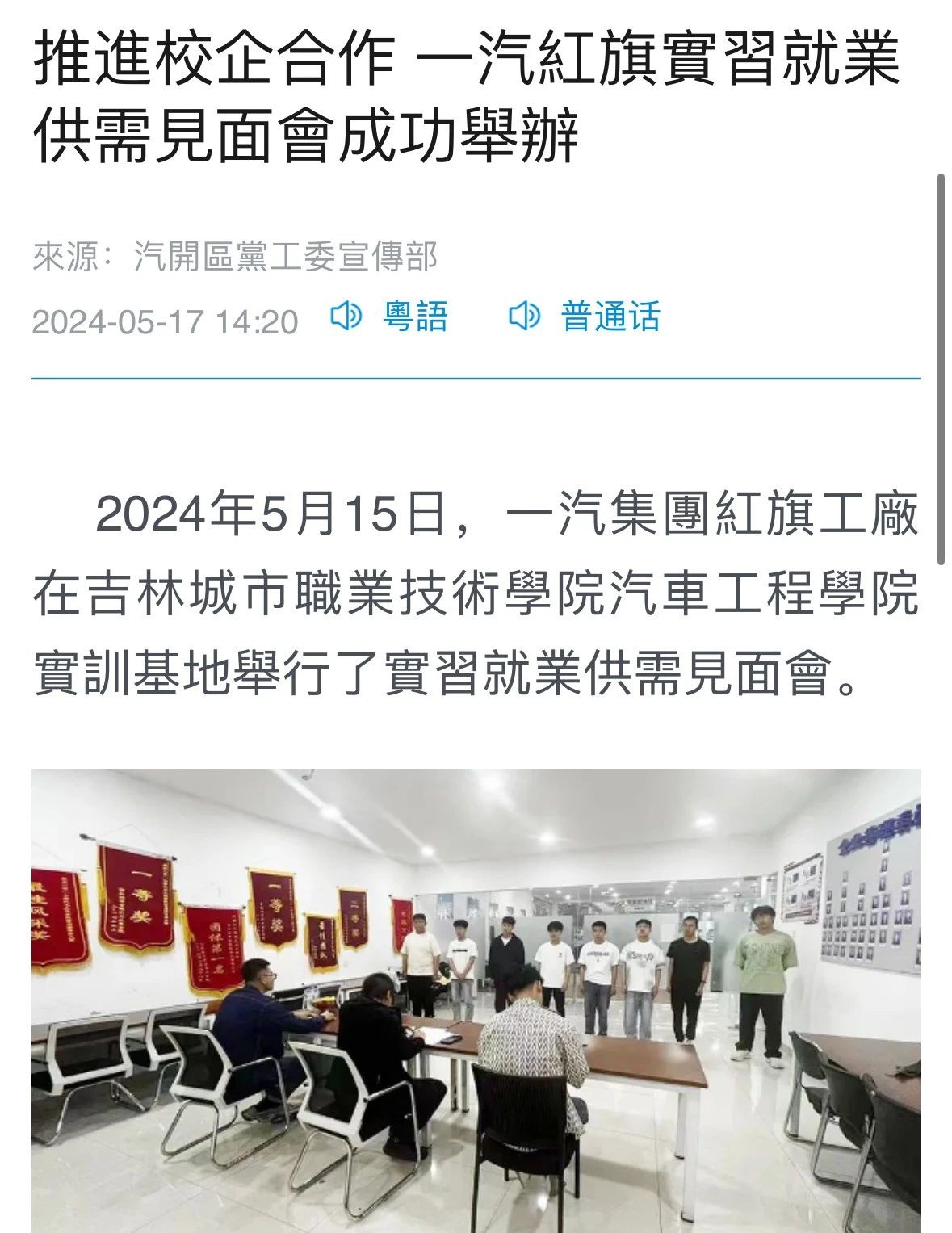Play the 粵語 audio reading
952x1233 pixels.
pyautogui.click(x=390, y=317)
